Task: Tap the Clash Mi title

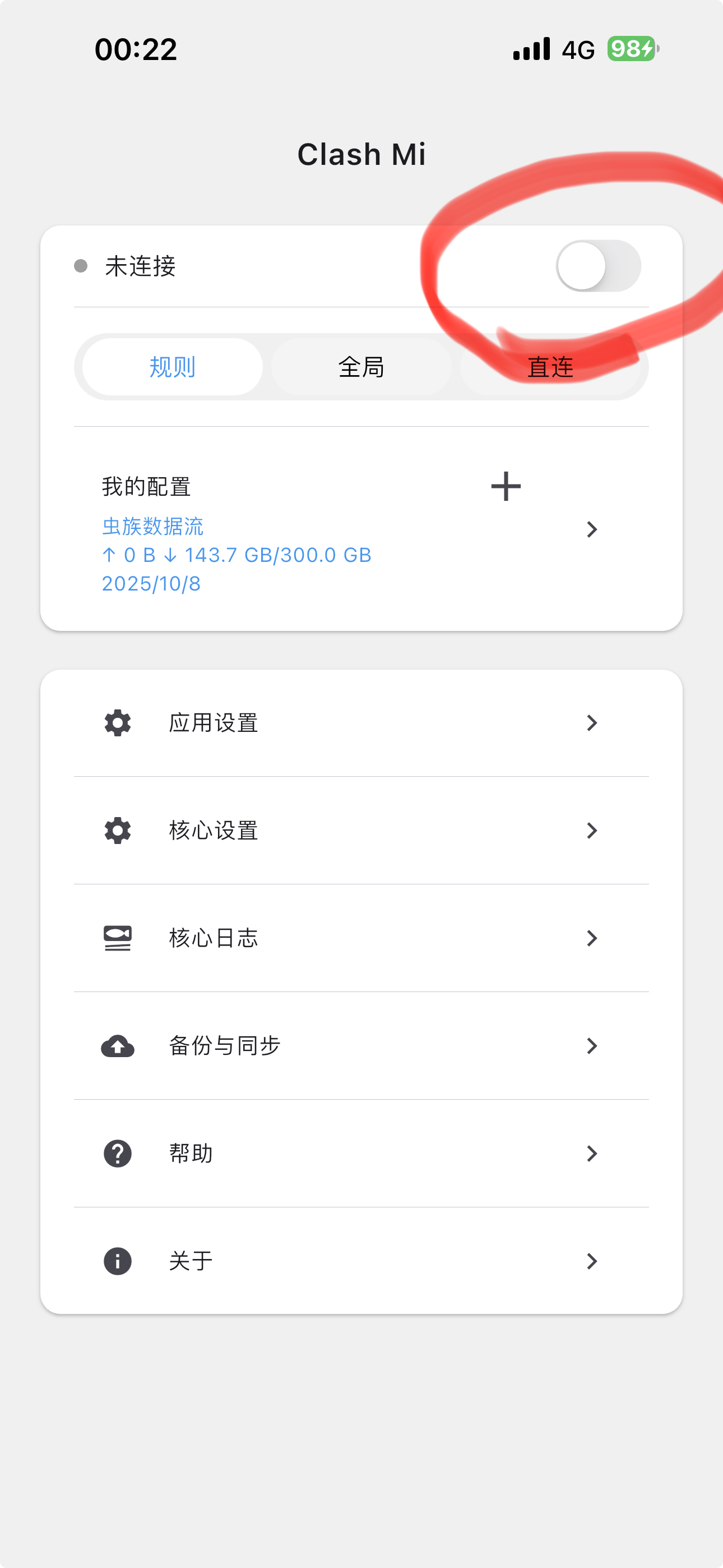Action: point(361,154)
